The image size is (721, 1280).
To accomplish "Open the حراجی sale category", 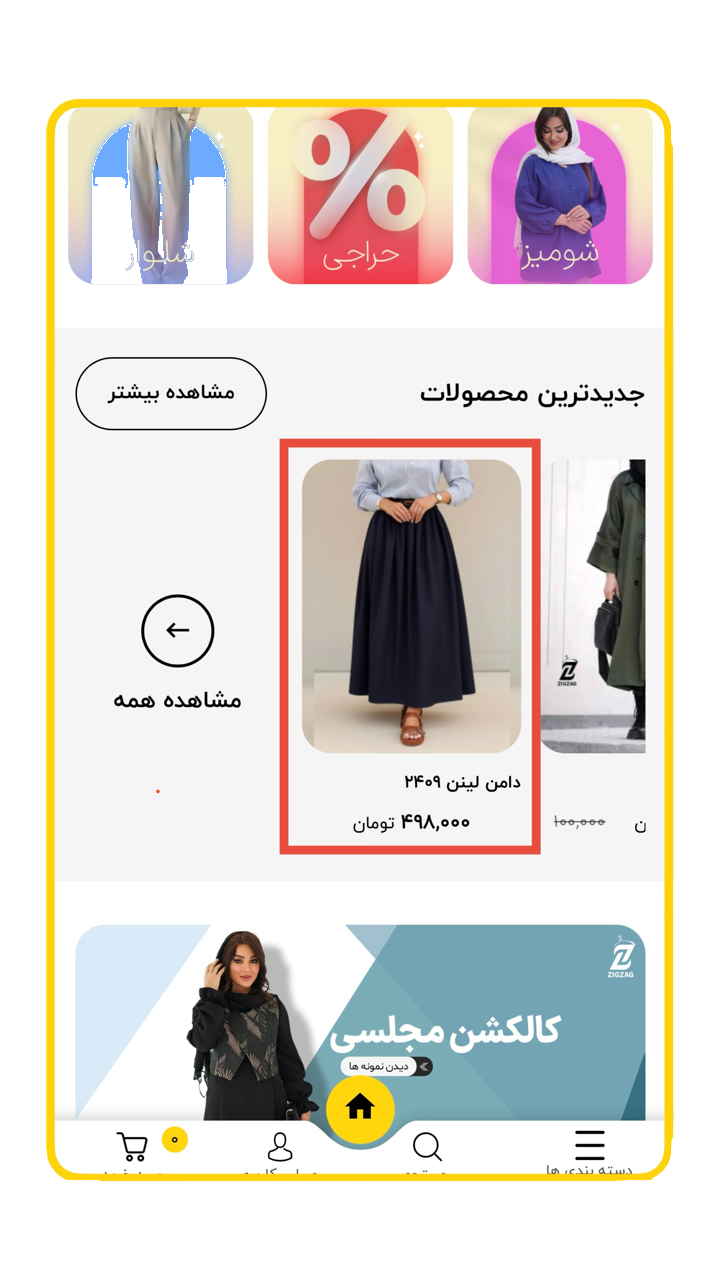I will pos(360,195).
